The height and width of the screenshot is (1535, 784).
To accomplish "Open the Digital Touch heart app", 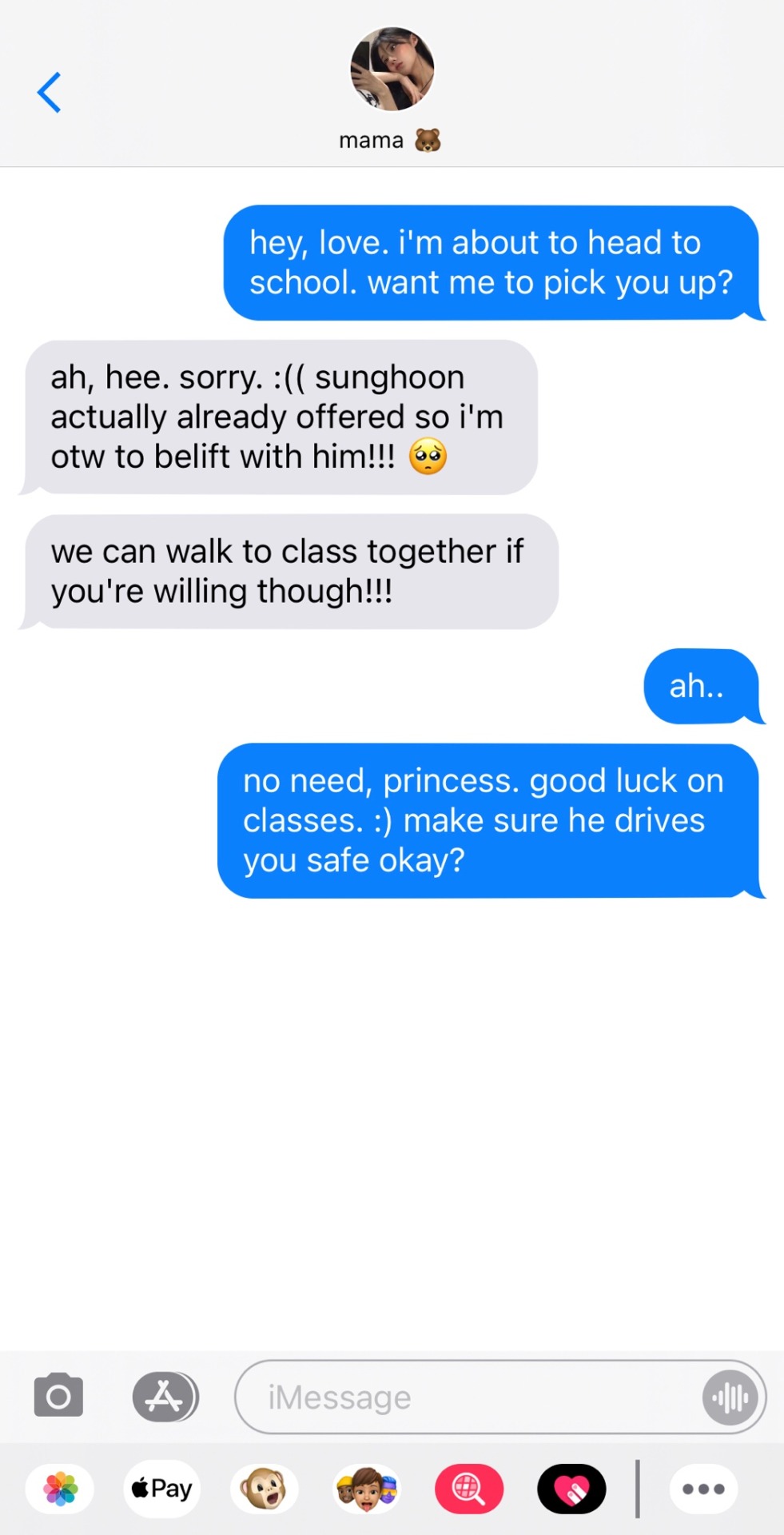I will 571,1489.
